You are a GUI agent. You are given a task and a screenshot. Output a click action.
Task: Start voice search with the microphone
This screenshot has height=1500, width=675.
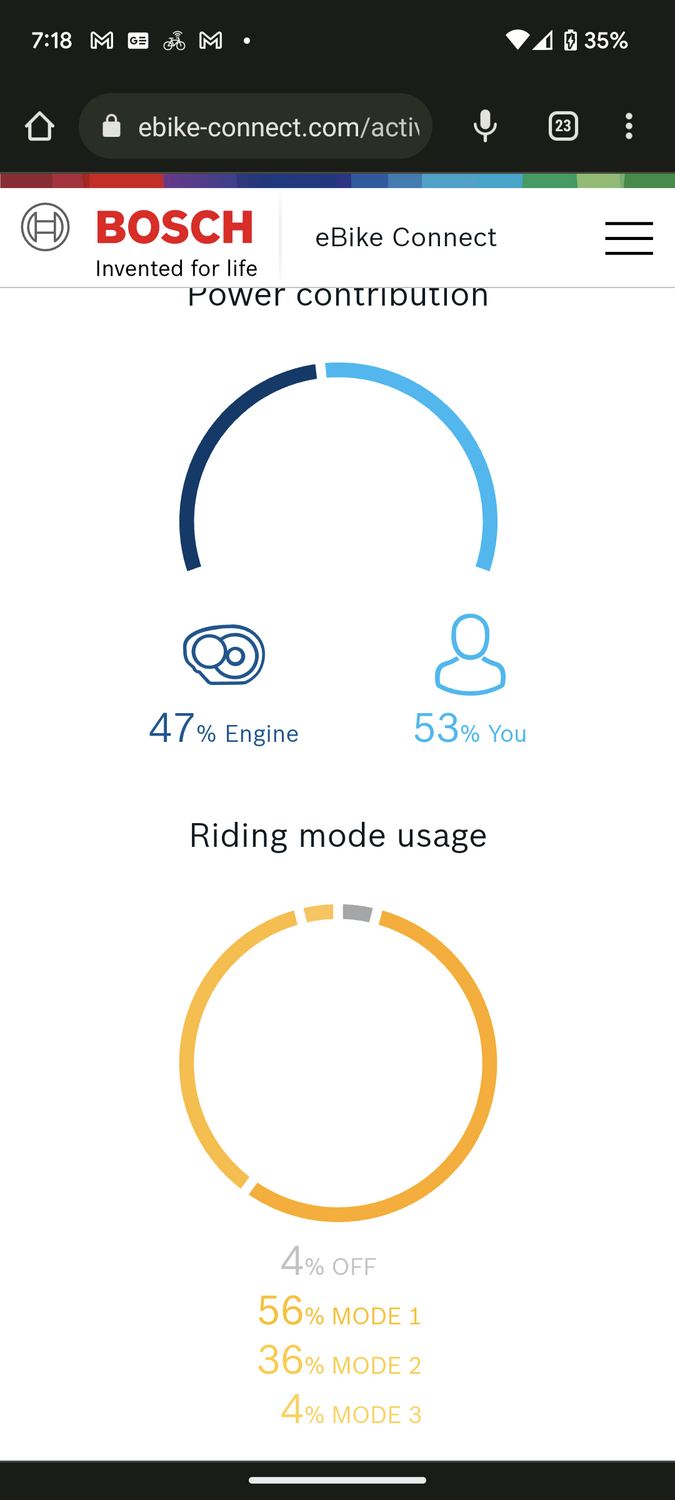click(x=485, y=126)
